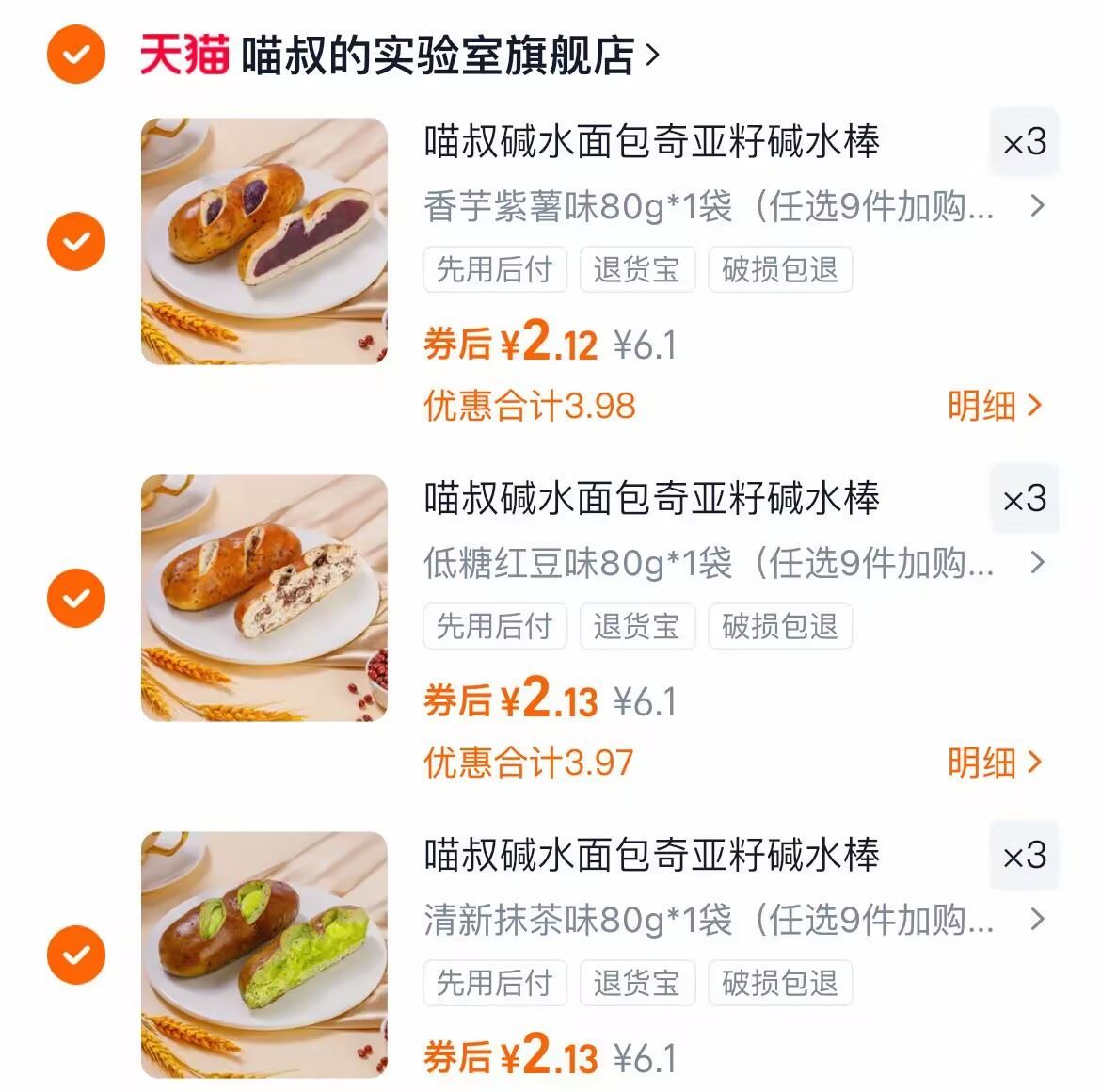Screen dimensions: 1101x1092
Task: Open the 香芋紫薯味 product image
Action: point(264,242)
